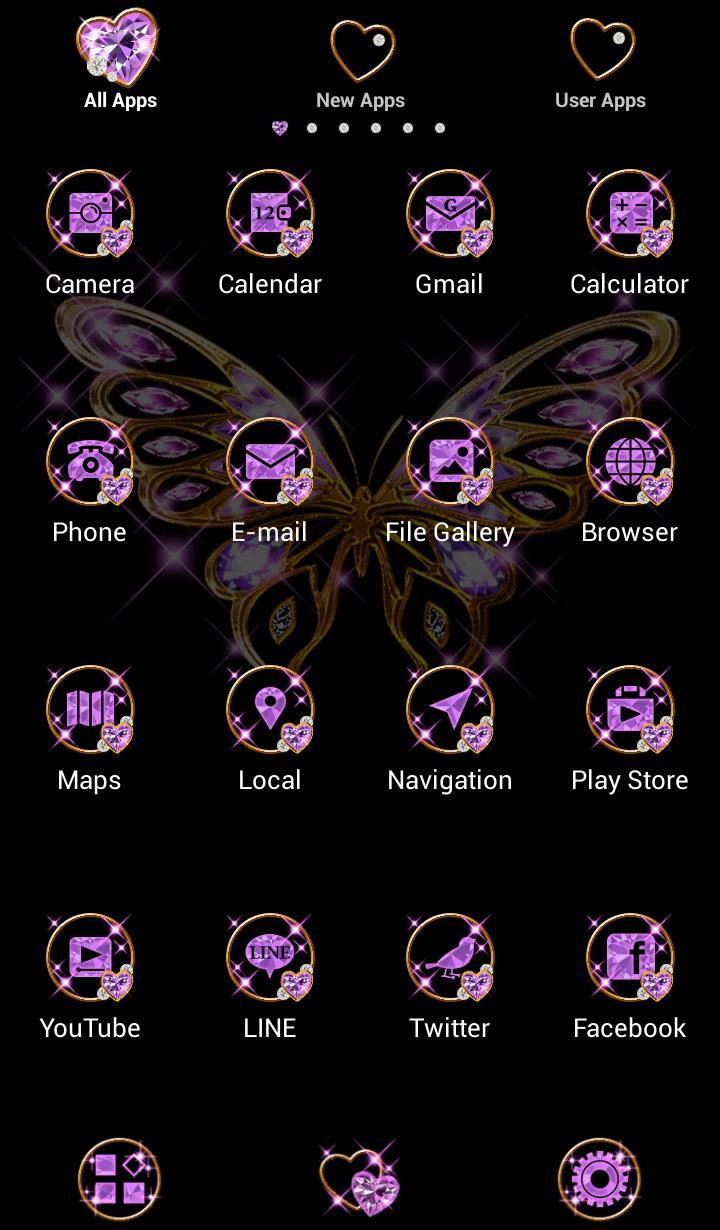Launch the Local app
720x1230 pixels.
pyautogui.click(x=270, y=711)
